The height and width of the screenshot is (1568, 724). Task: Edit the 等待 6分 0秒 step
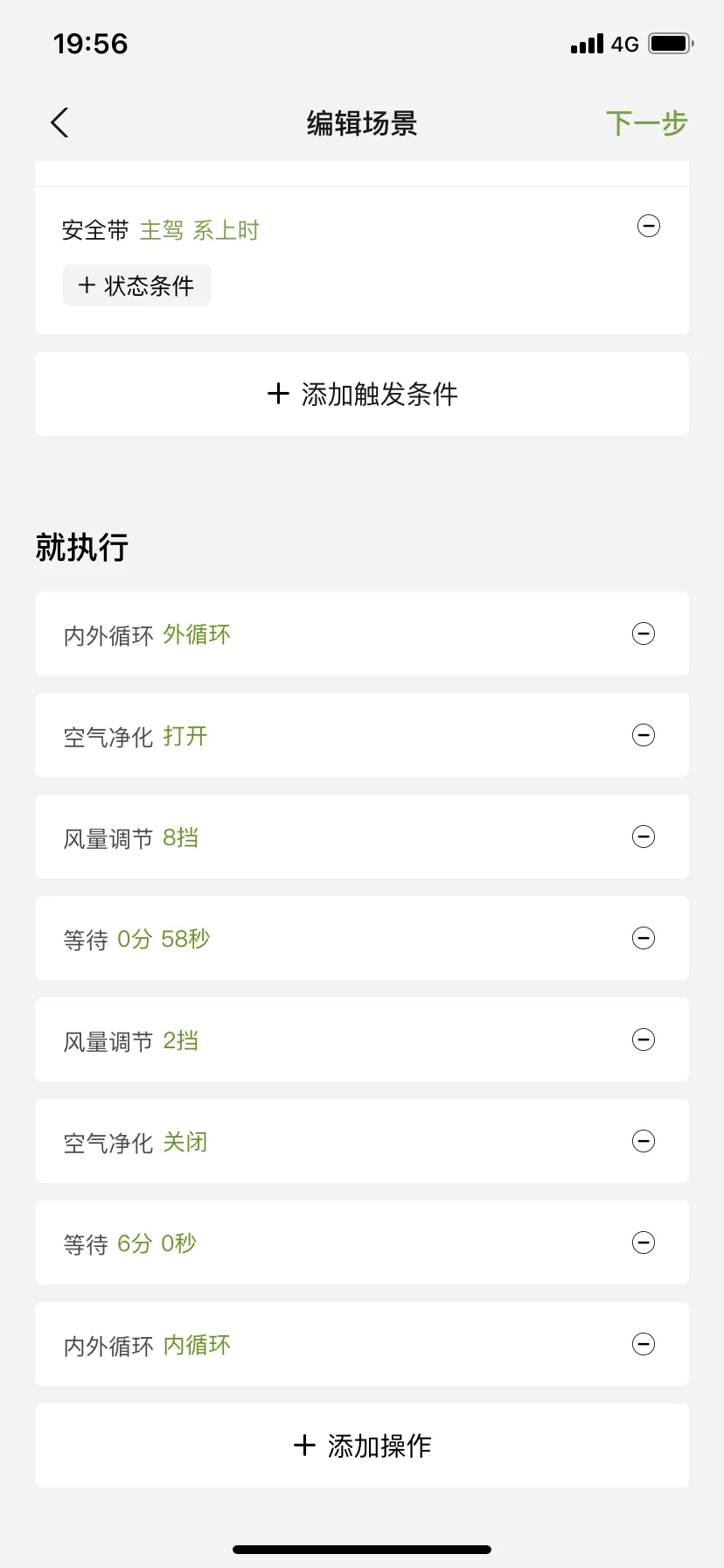[x=362, y=1242]
